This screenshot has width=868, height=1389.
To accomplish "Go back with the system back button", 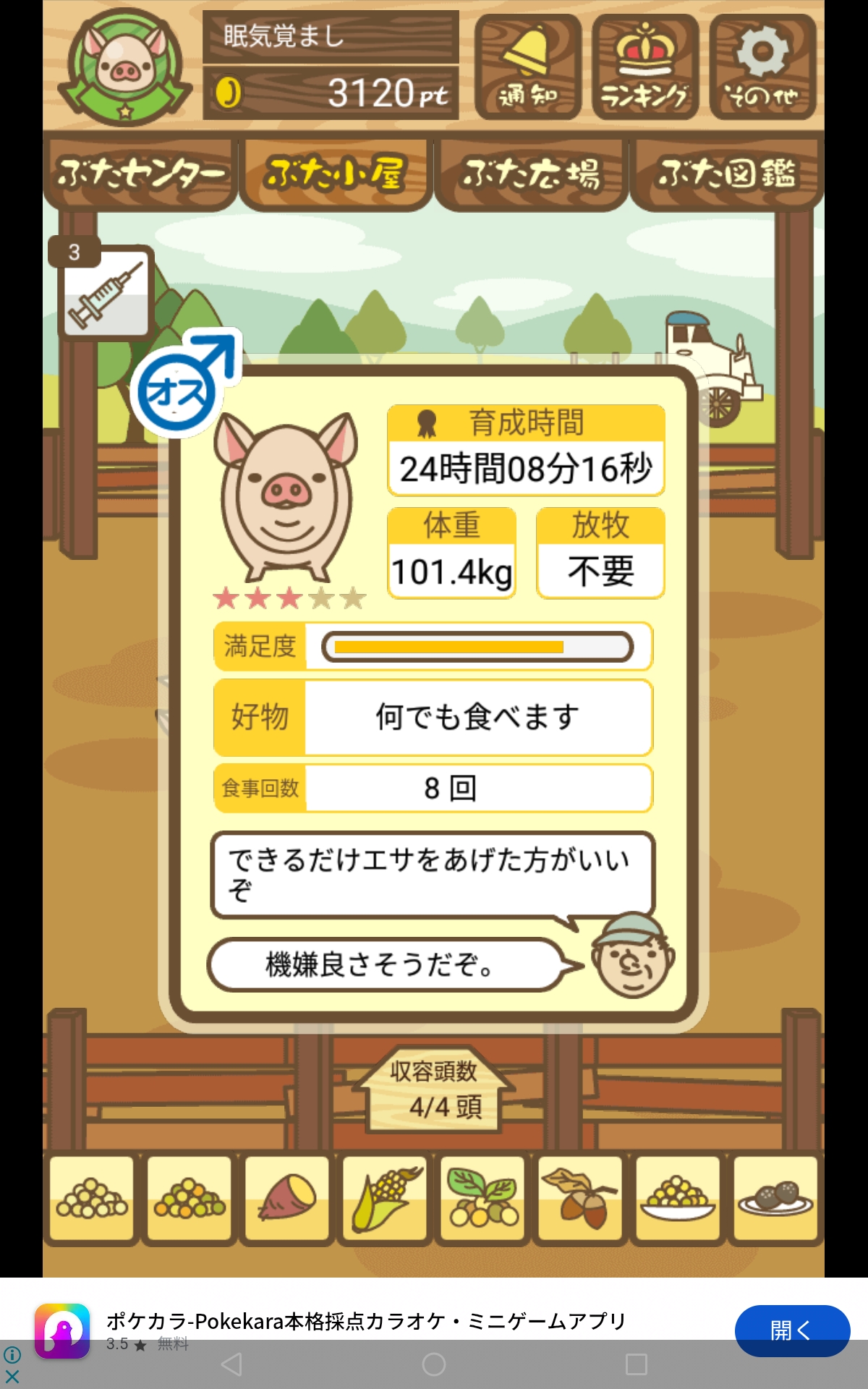I will (231, 1364).
